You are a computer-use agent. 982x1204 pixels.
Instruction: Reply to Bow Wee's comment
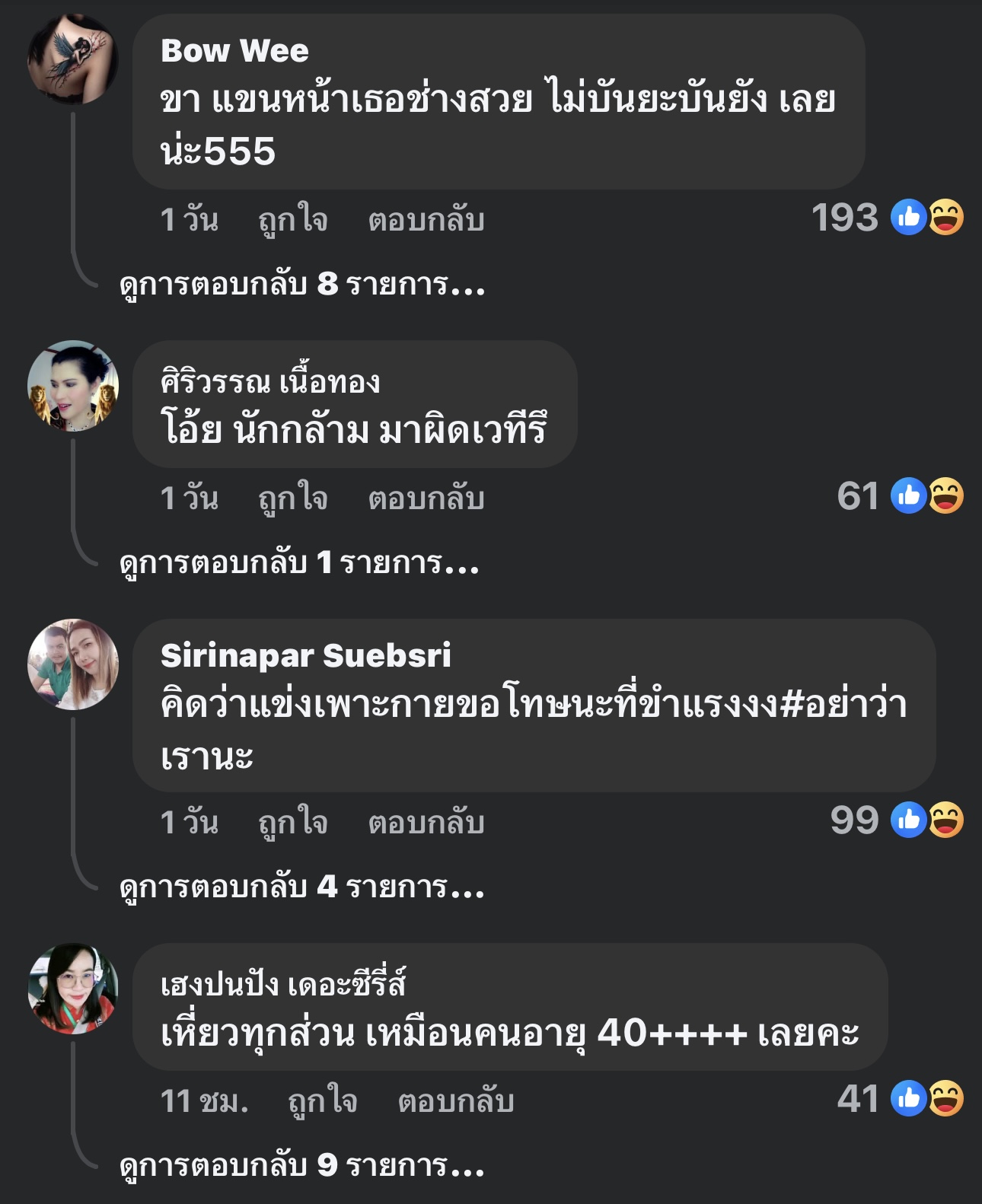(x=426, y=220)
